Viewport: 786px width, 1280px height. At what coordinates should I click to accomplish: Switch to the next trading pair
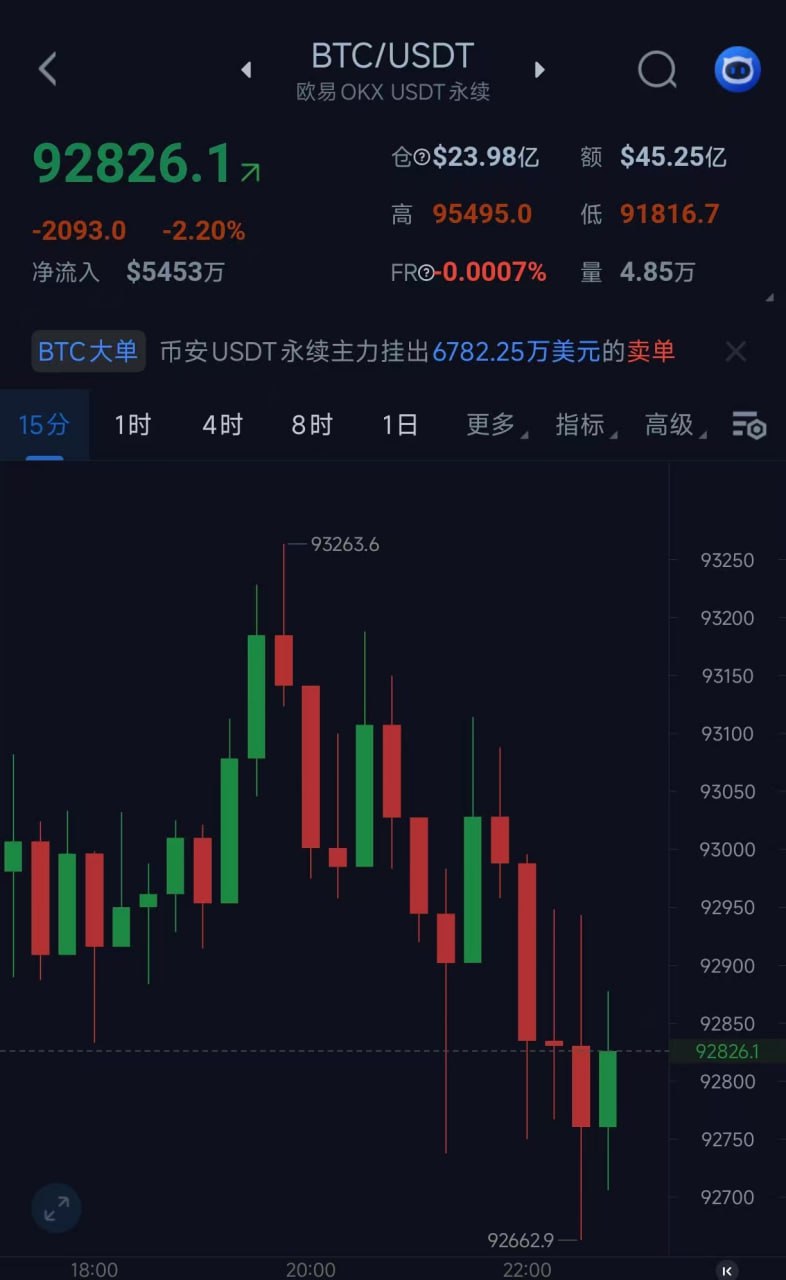[x=540, y=70]
